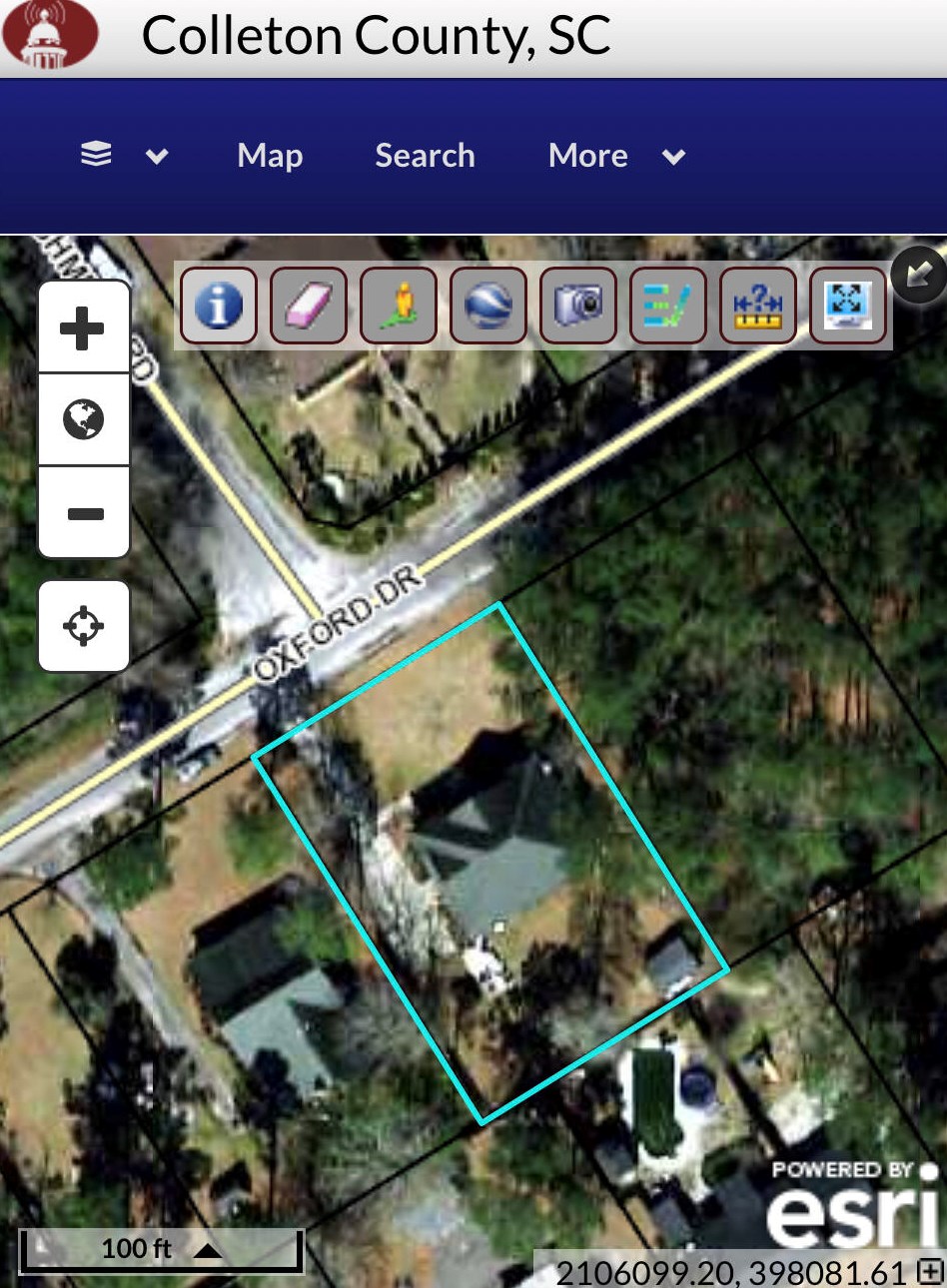
Task: Select the identify info tool
Action: coord(219,305)
